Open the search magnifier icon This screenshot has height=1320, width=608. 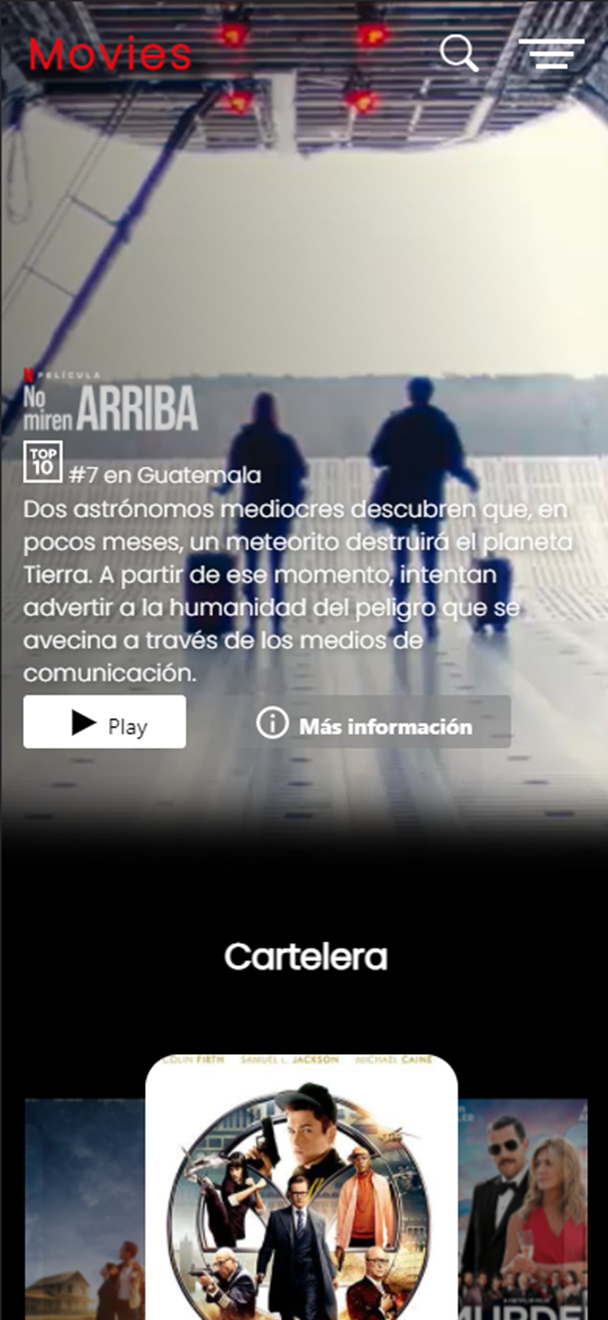pos(459,53)
